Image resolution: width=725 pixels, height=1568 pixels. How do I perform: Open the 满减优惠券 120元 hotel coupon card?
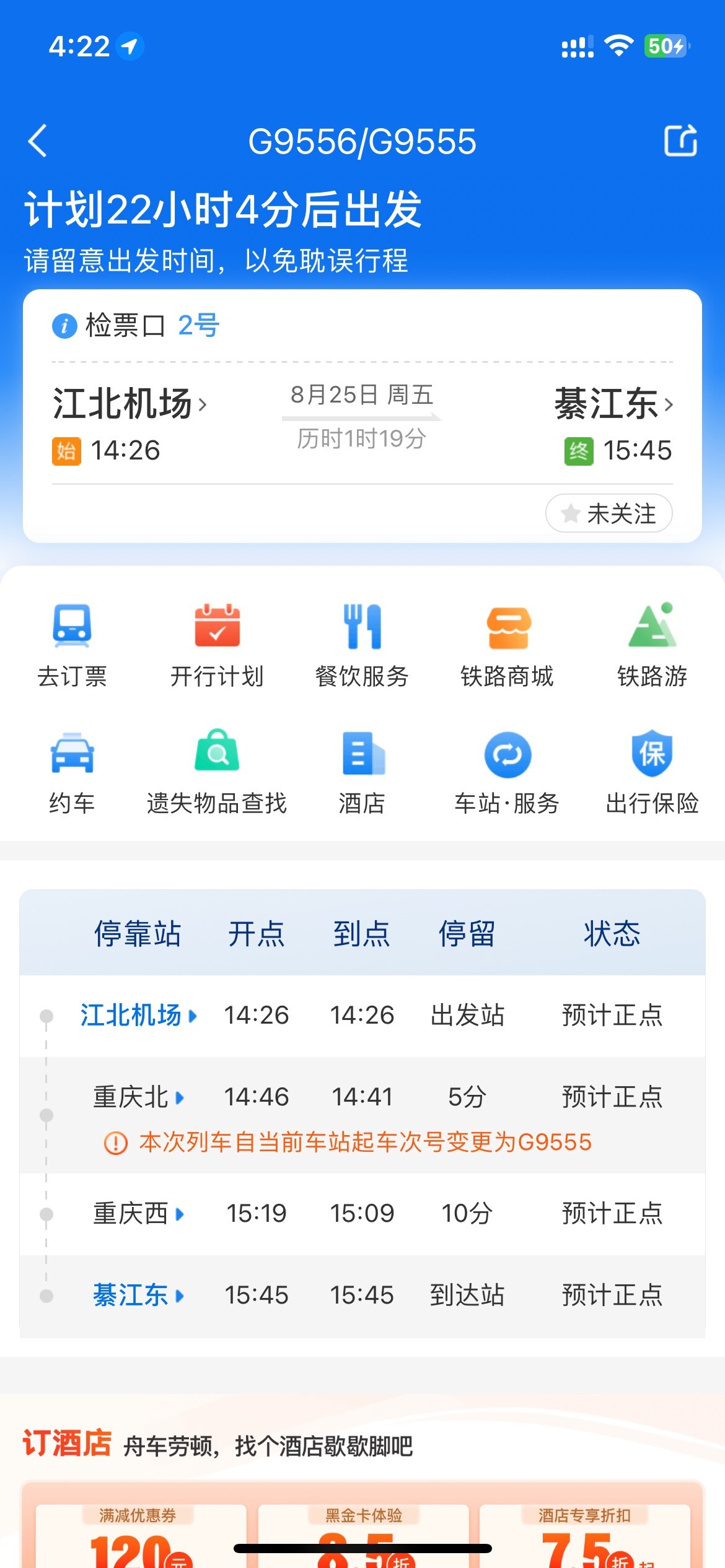click(x=141, y=1536)
